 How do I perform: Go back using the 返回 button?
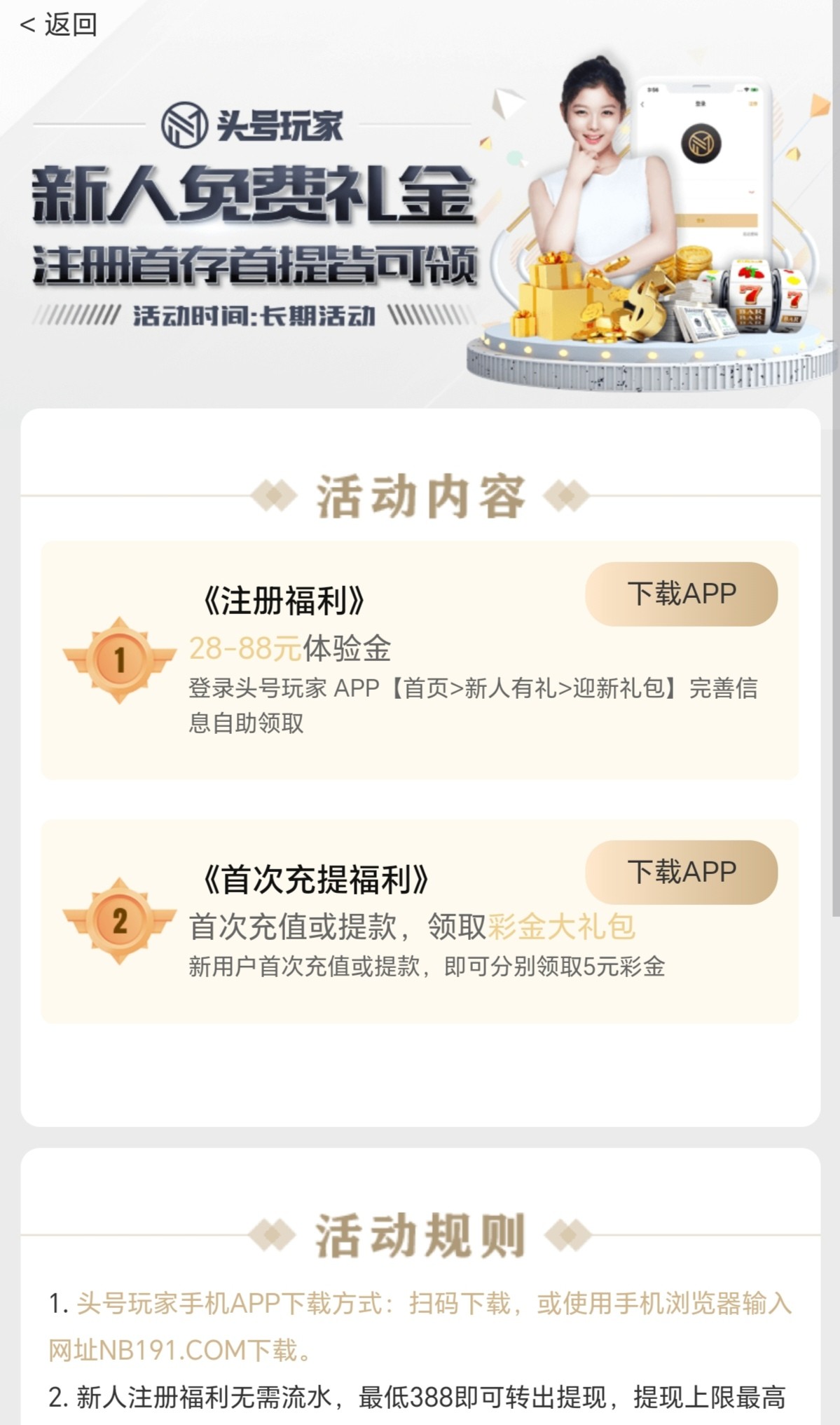click(x=59, y=25)
